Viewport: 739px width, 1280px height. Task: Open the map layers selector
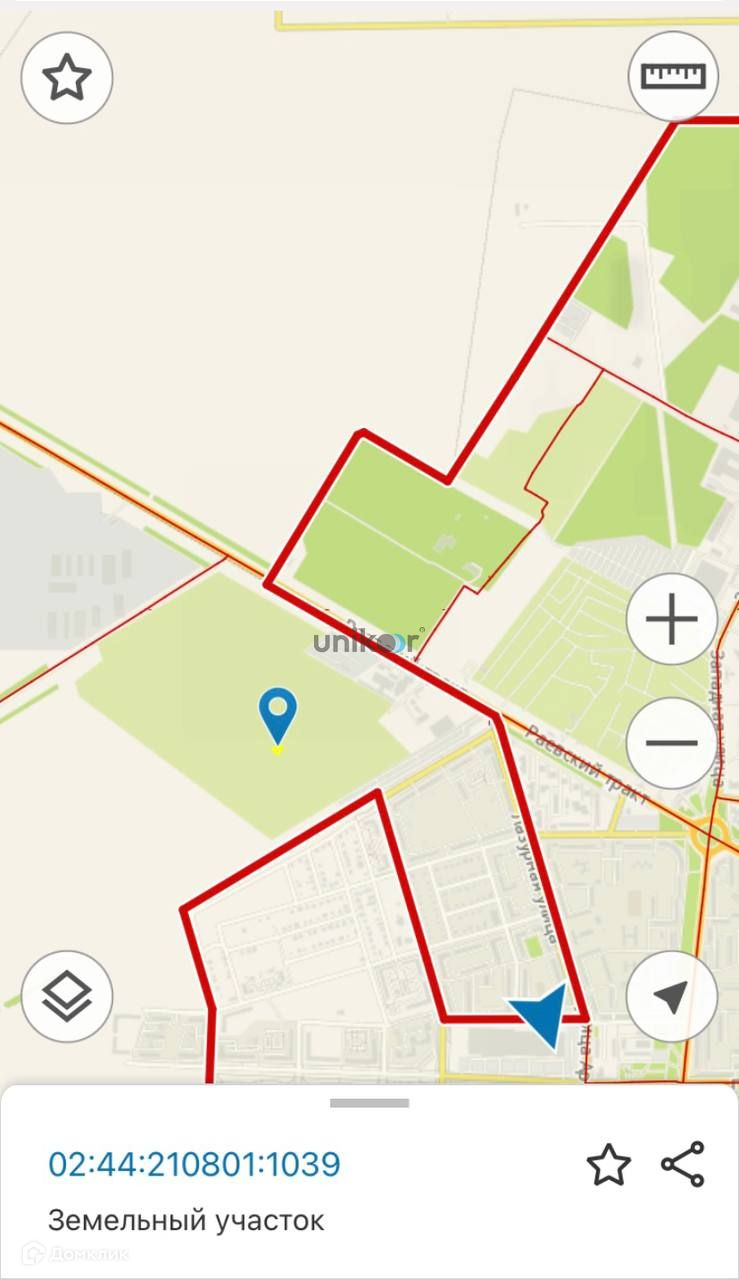click(67, 996)
